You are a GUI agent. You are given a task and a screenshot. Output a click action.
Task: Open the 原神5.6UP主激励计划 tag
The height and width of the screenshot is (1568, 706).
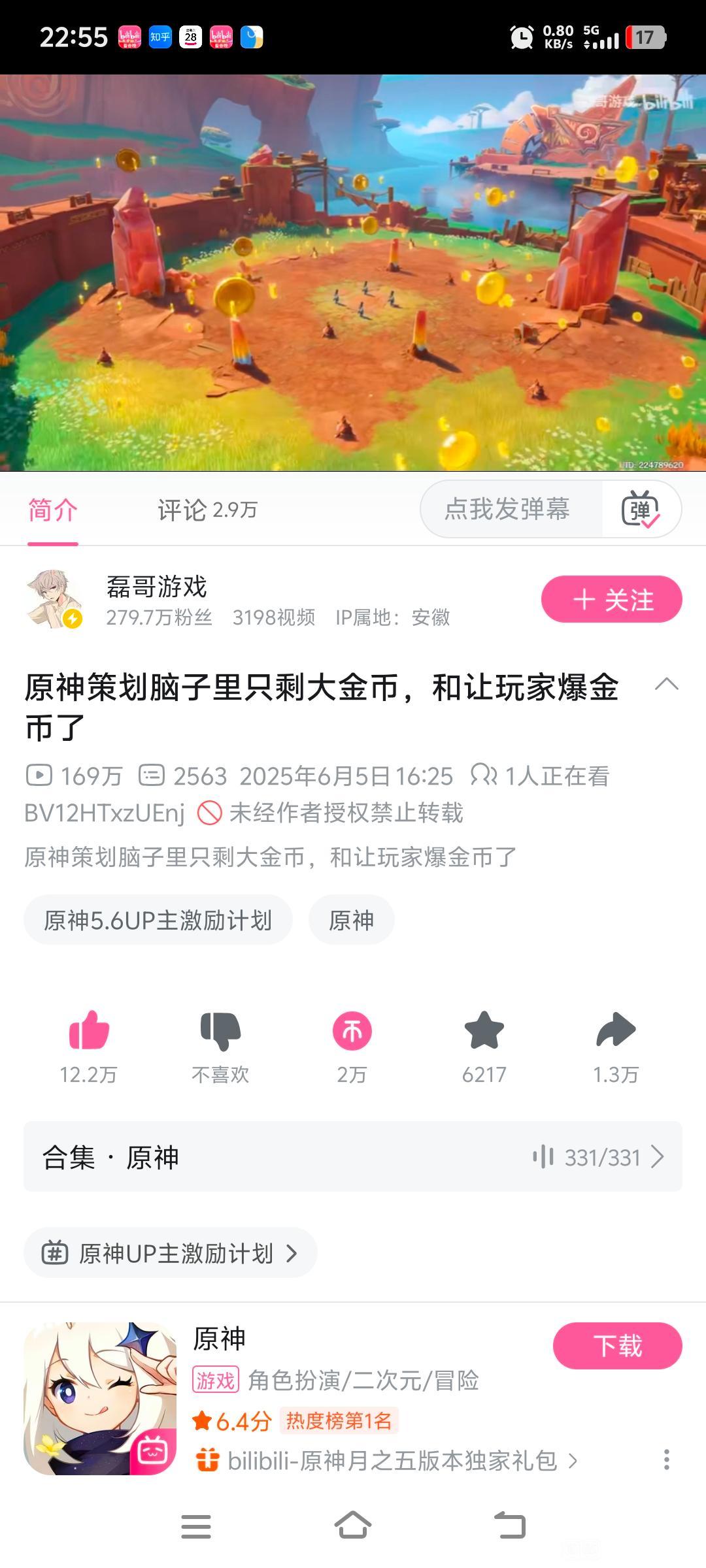tap(158, 920)
